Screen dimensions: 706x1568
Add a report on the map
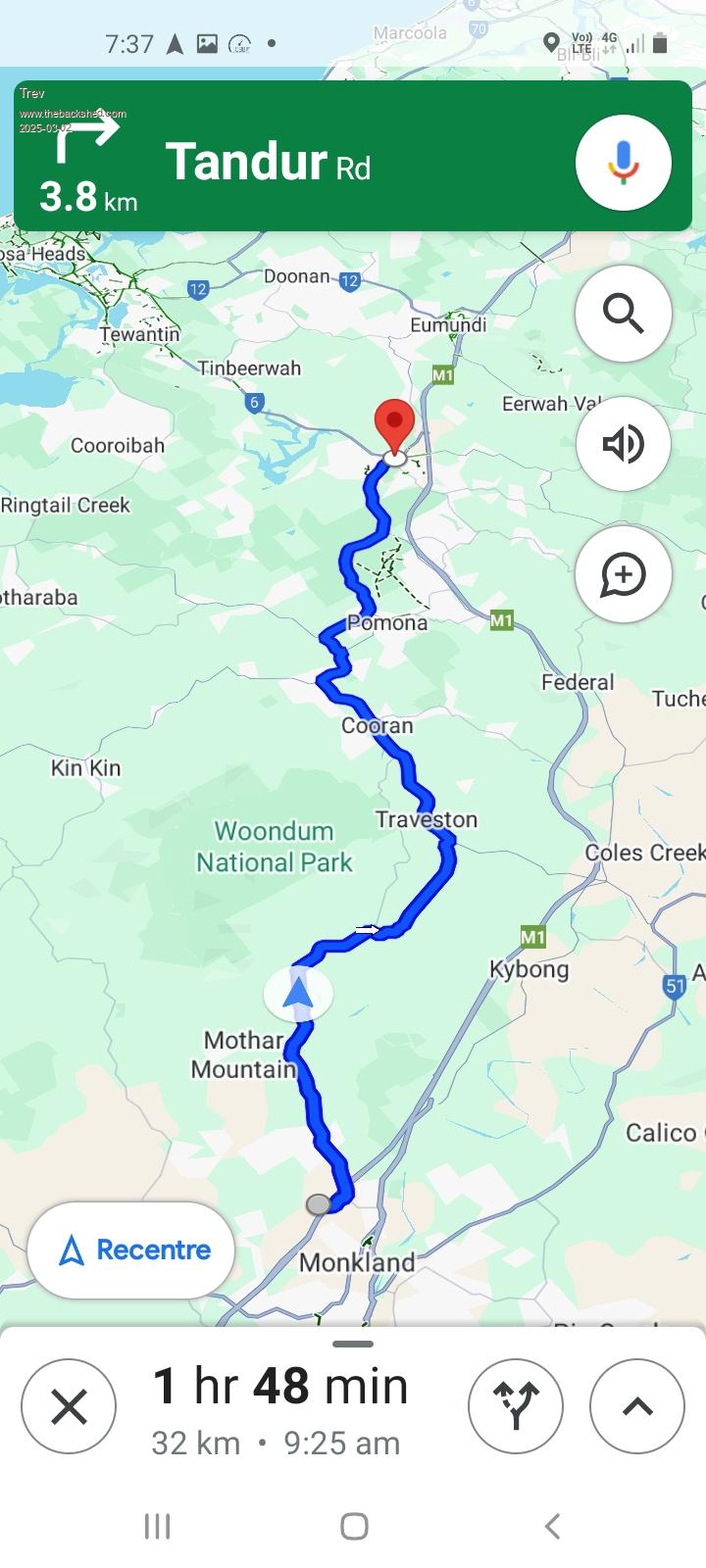point(623,574)
